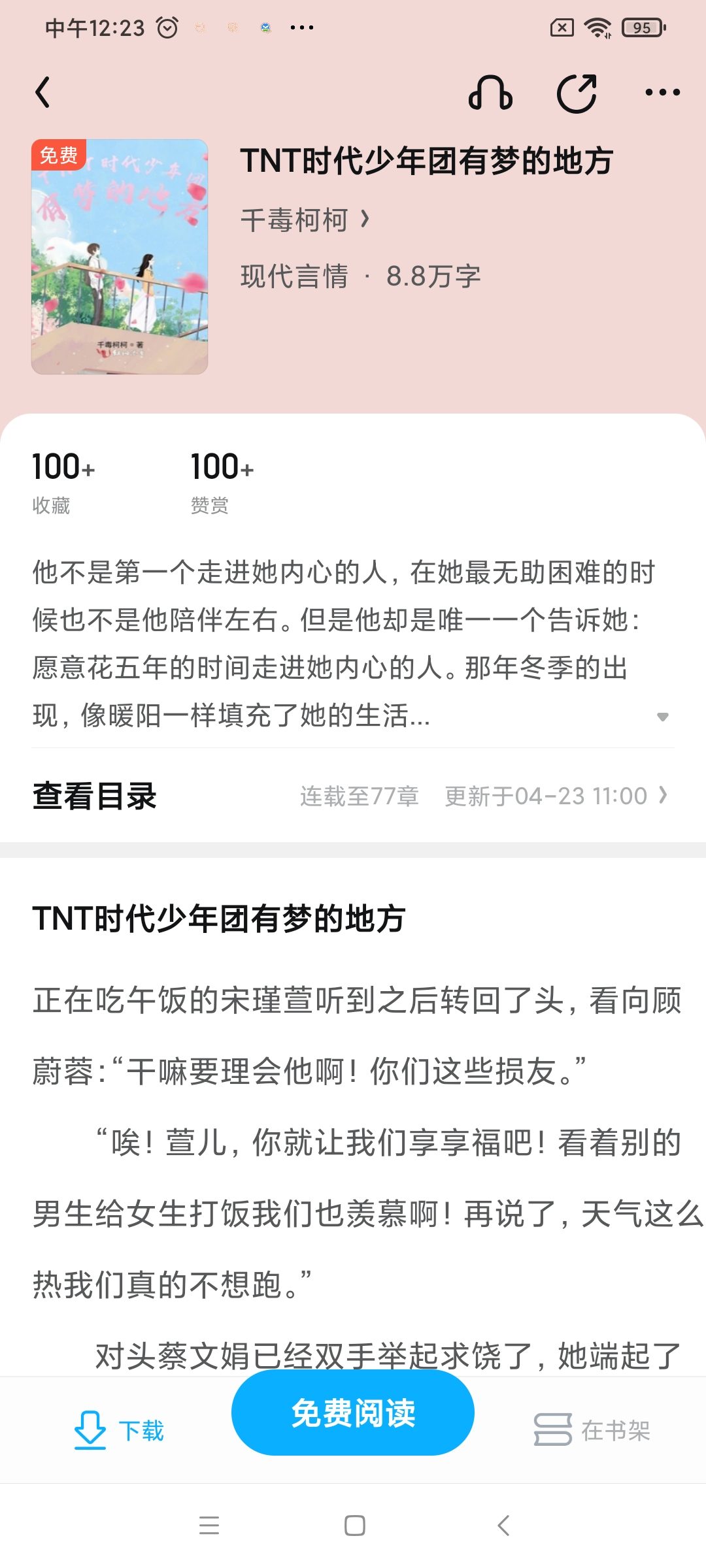The height and width of the screenshot is (1568, 706).
Task: Start reading with 免费阅读 button
Action: tap(353, 1413)
